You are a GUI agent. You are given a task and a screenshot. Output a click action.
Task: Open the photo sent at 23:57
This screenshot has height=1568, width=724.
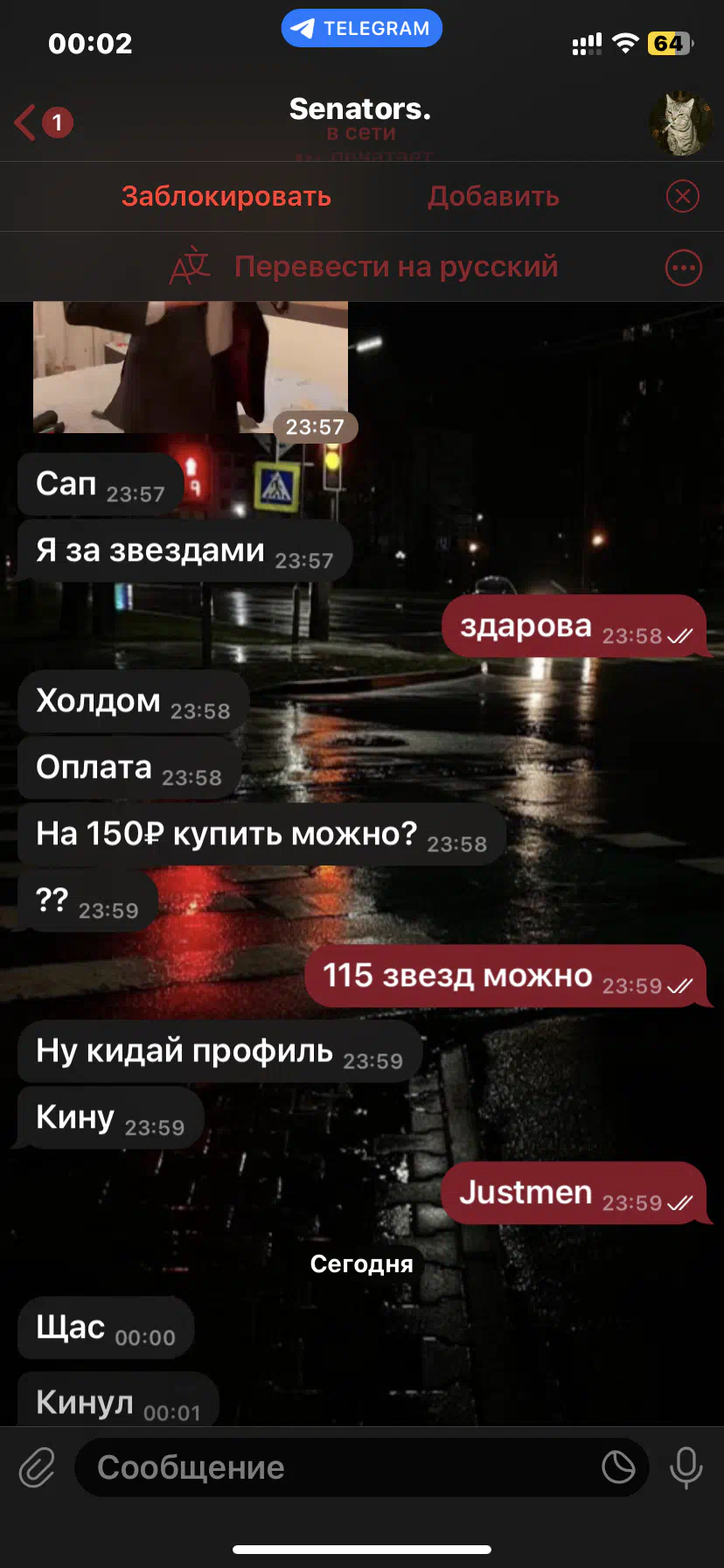pyautogui.click(x=191, y=367)
